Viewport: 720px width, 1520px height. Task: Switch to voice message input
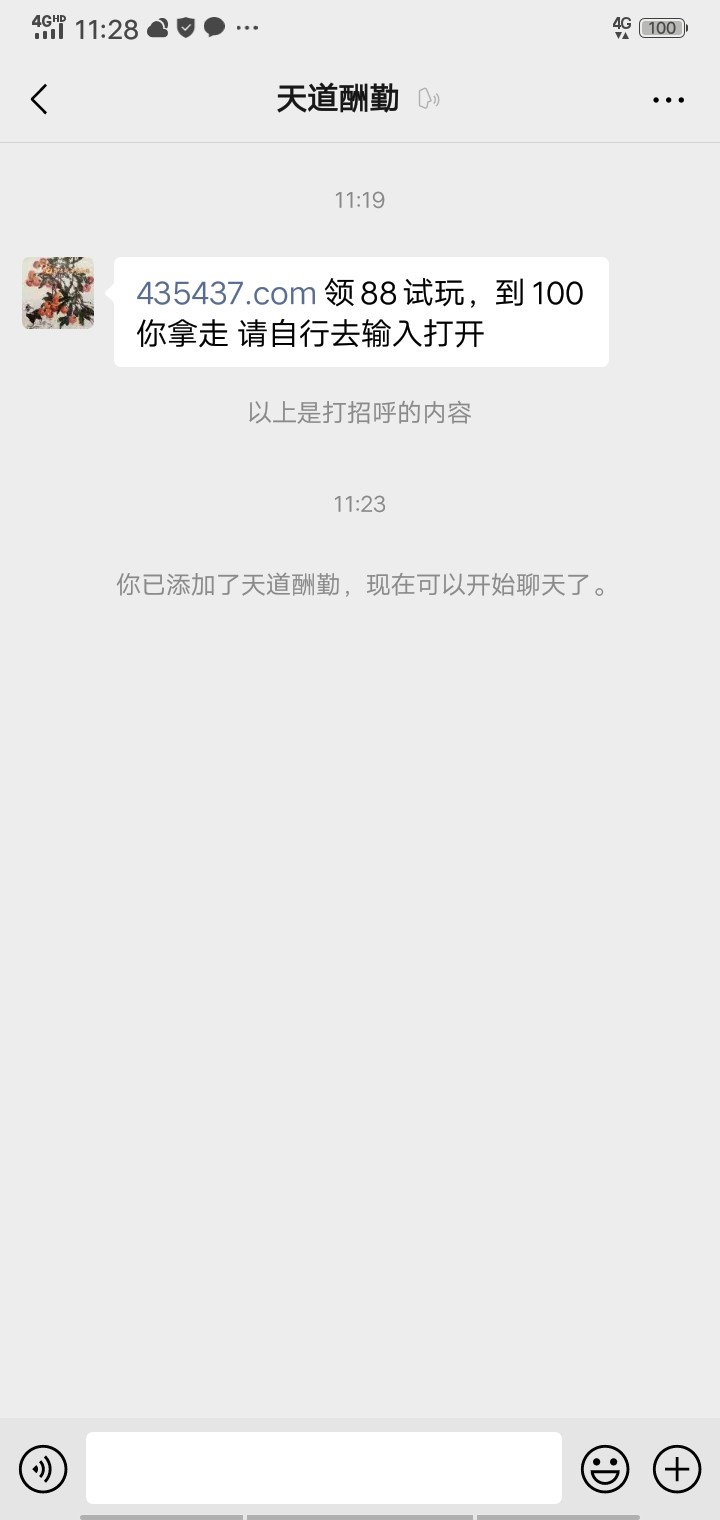pos(43,1469)
